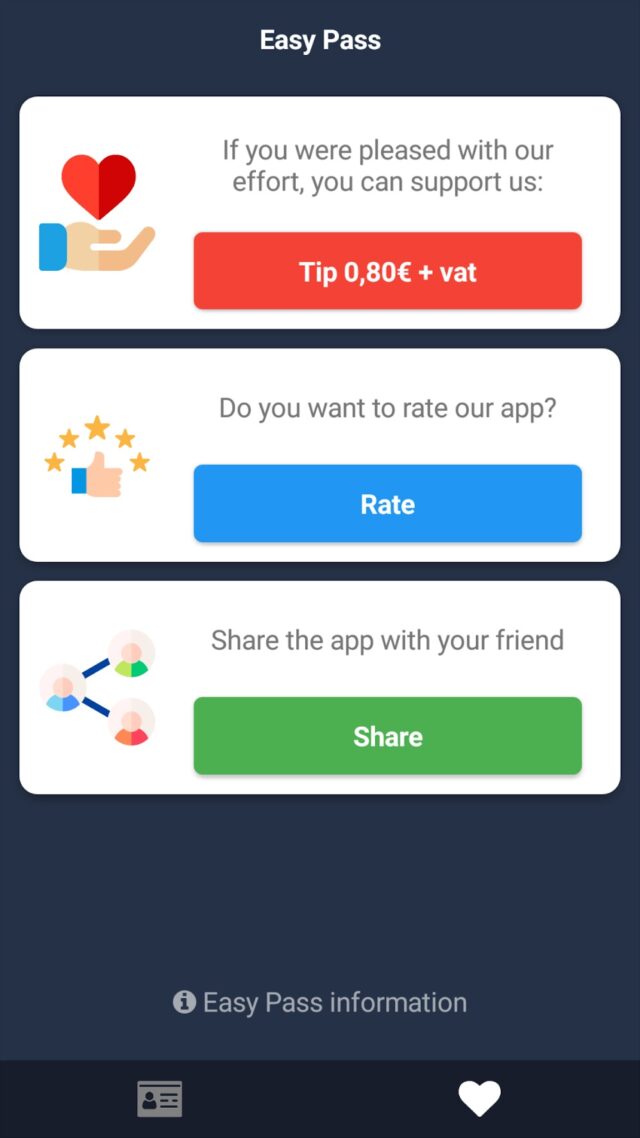Screen dimensions: 640x1138
Task: Share the app with a friend
Action: point(387,735)
